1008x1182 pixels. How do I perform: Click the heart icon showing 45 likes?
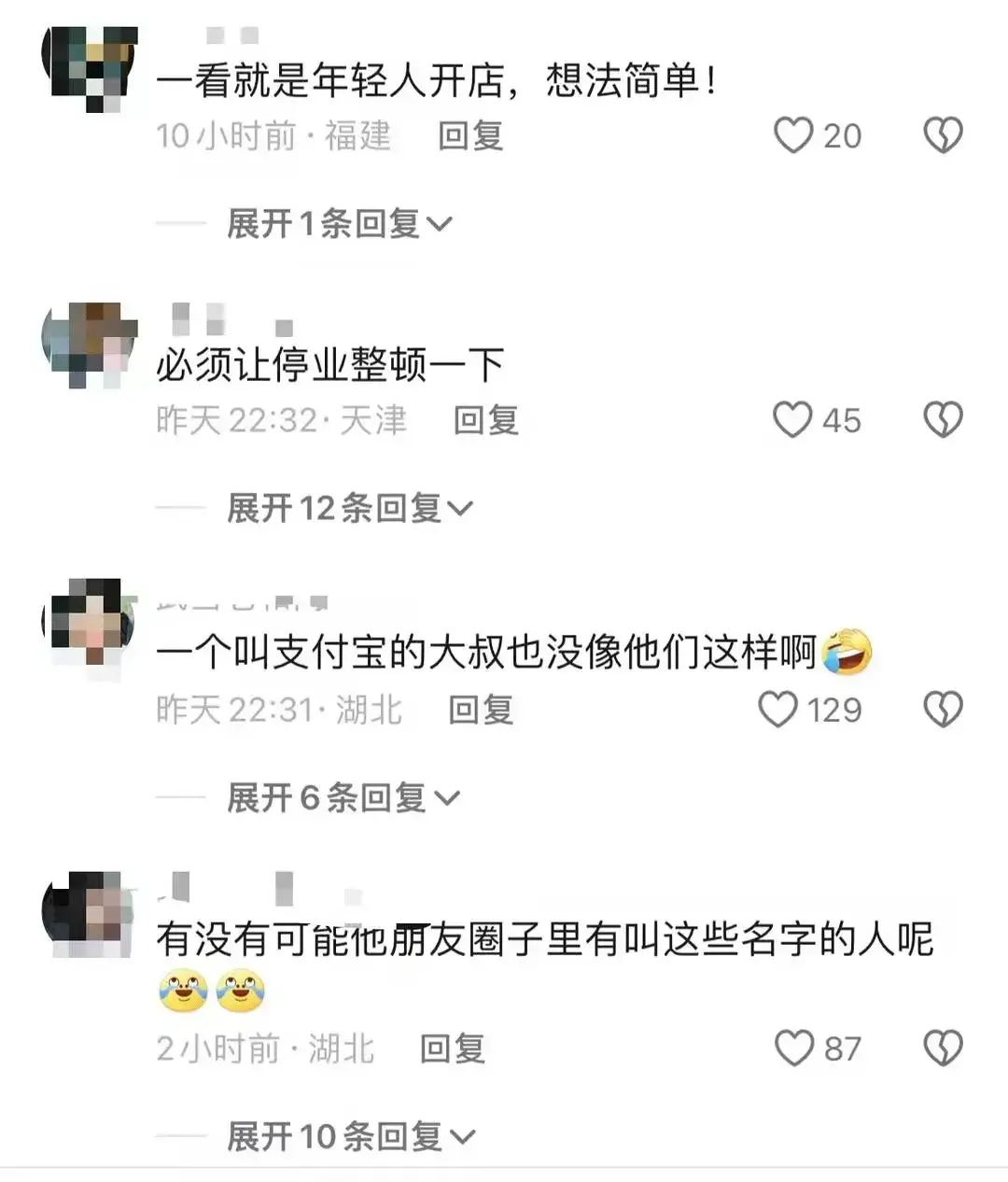pos(792,420)
